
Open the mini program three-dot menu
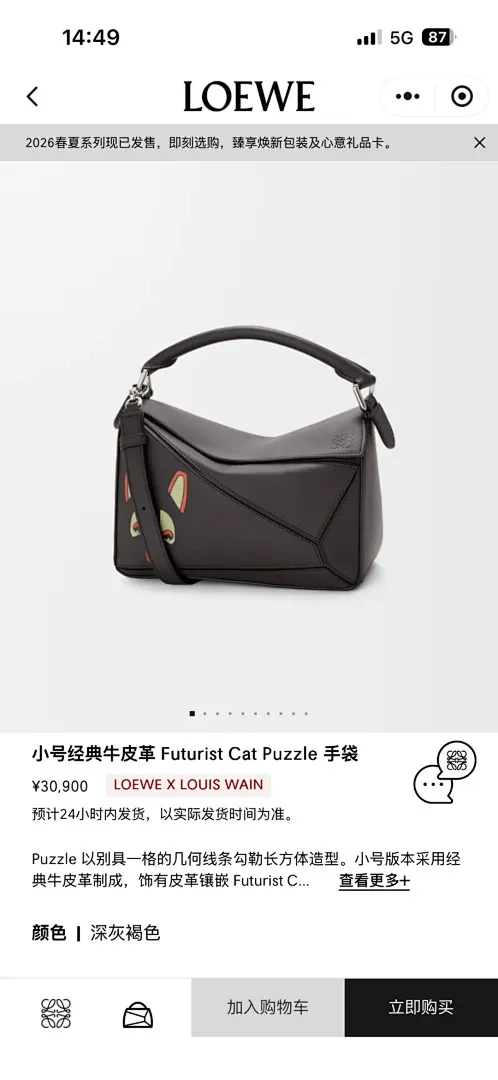pyautogui.click(x=408, y=96)
